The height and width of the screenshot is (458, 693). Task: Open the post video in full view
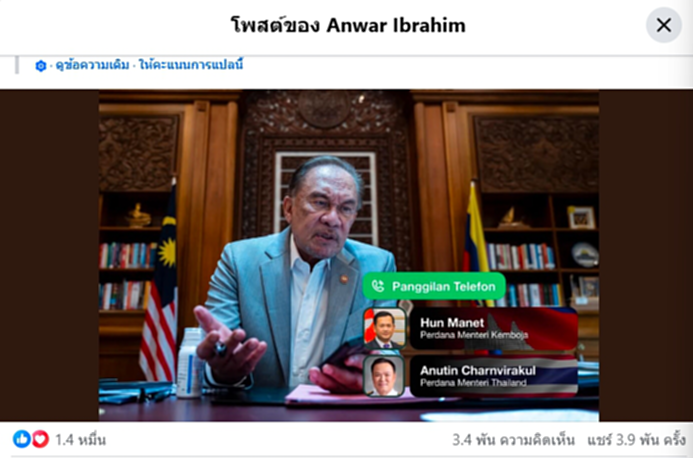(348, 255)
